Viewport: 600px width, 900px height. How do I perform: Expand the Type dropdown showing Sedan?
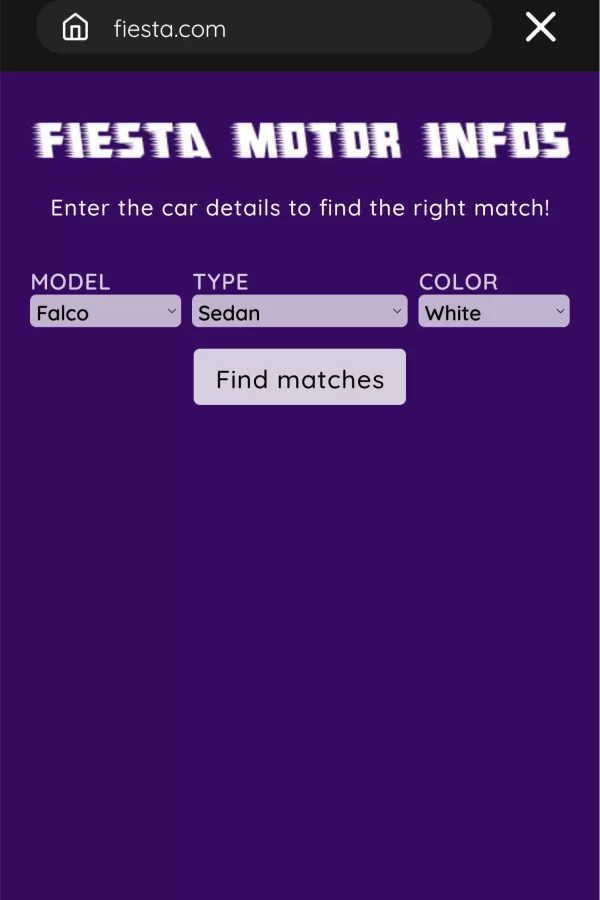[299, 312]
